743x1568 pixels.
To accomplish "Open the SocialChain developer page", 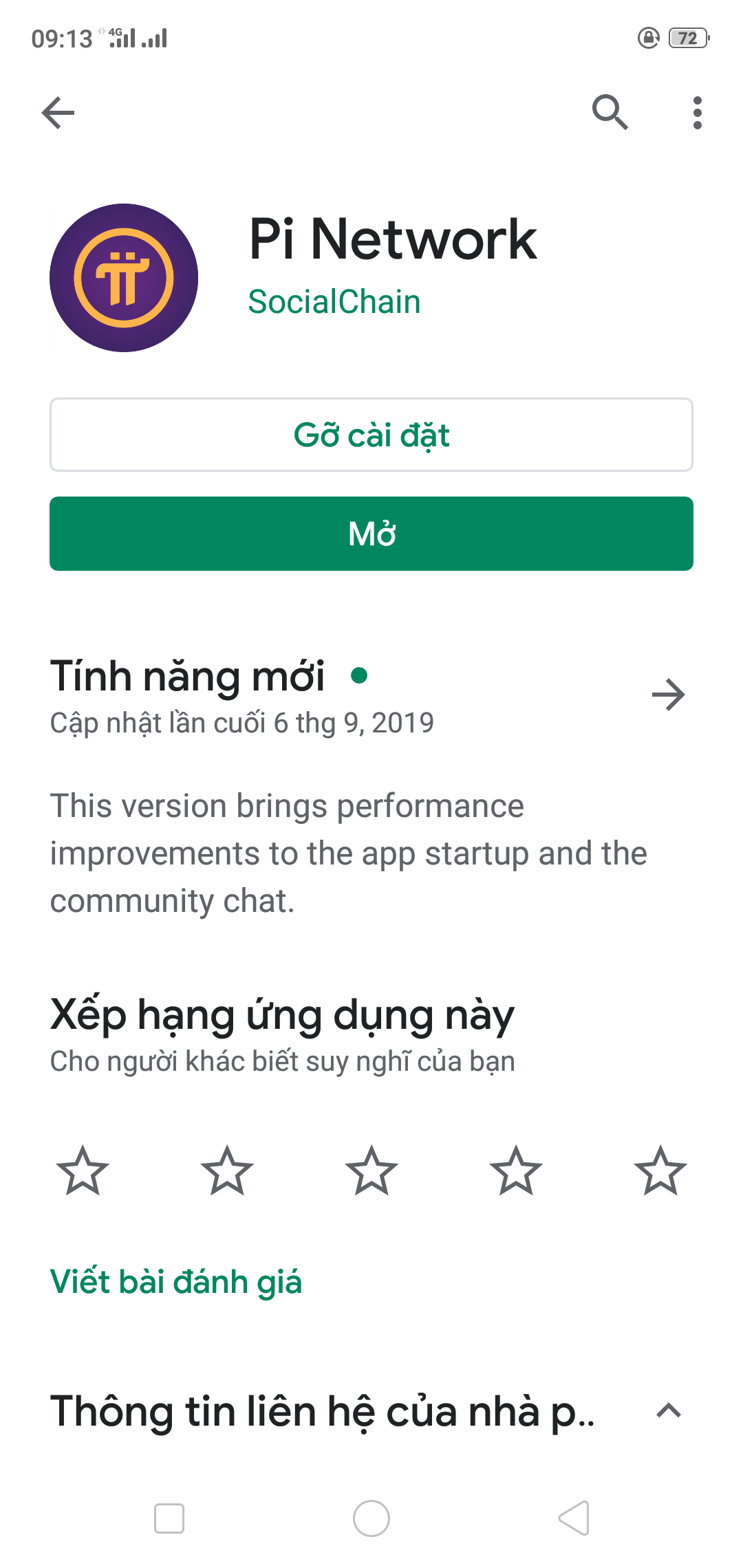I will pyautogui.click(x=334, y=302).
